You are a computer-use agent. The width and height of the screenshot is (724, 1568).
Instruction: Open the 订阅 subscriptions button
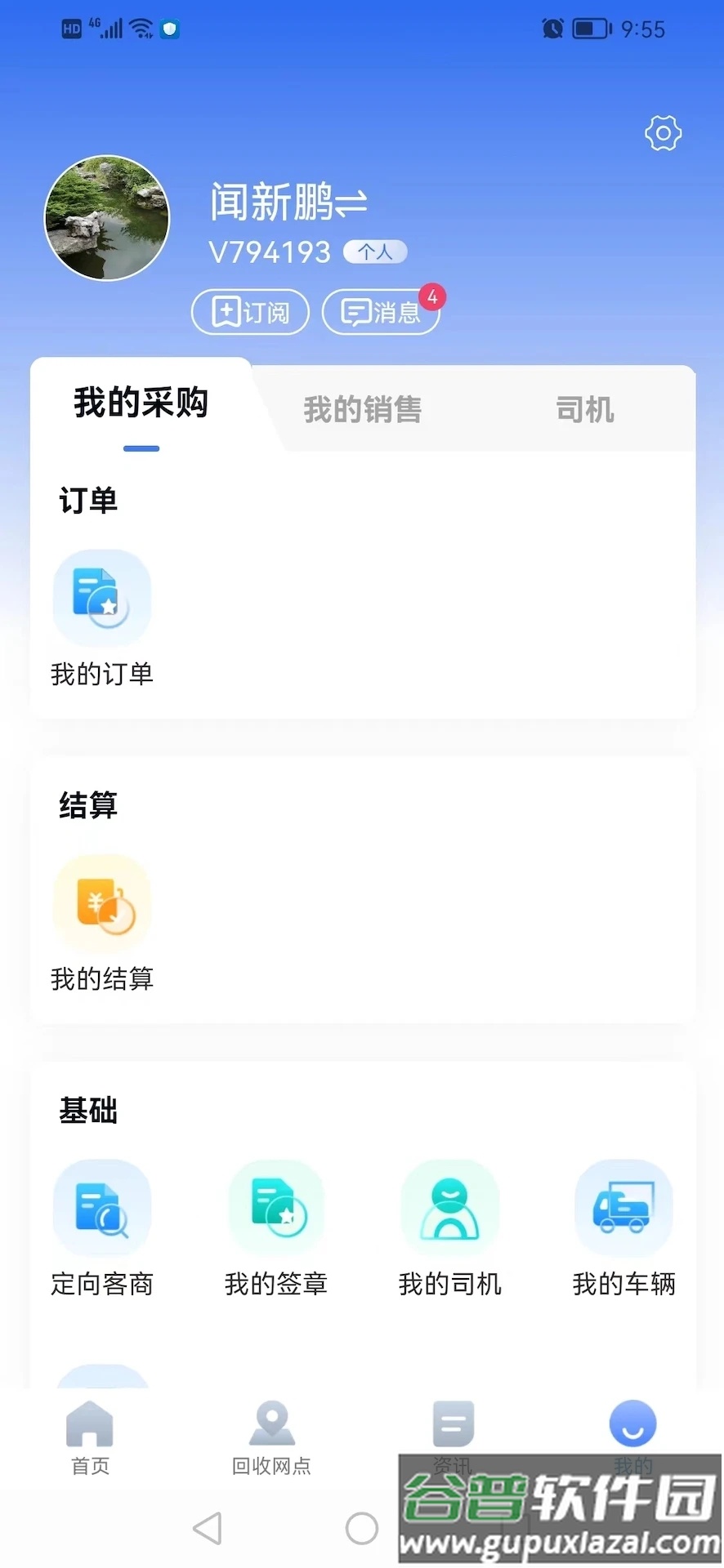click(x=250, y=312)
